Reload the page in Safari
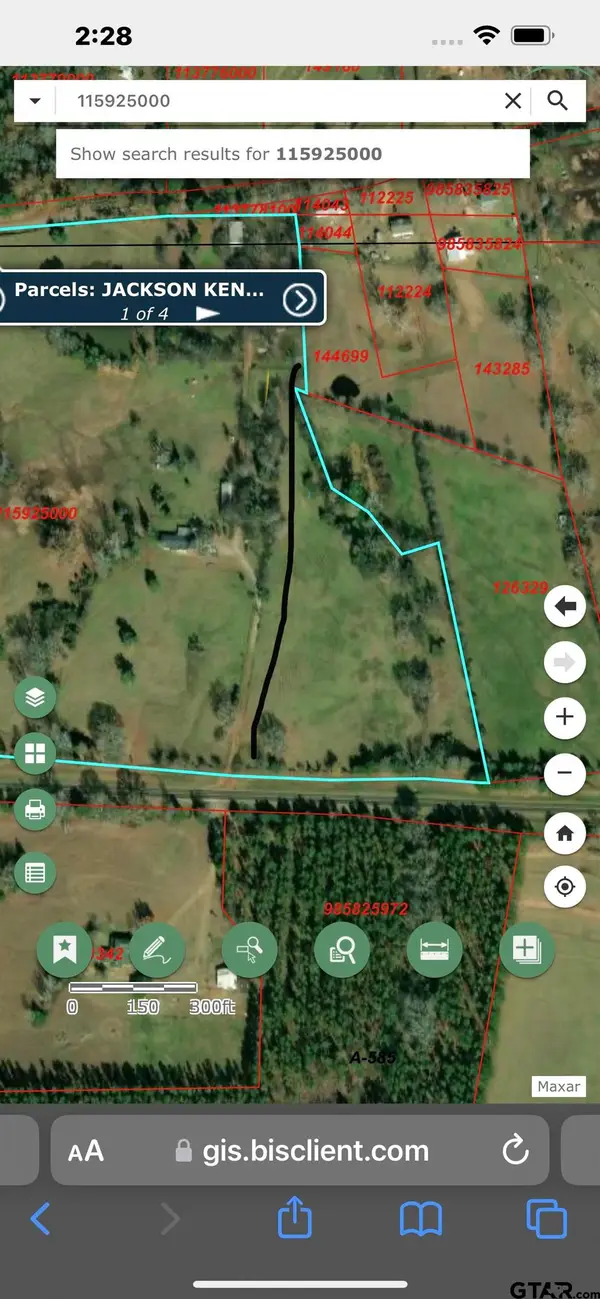The height and width of the screenshot is (1299, 600). tap(515, 1150)
